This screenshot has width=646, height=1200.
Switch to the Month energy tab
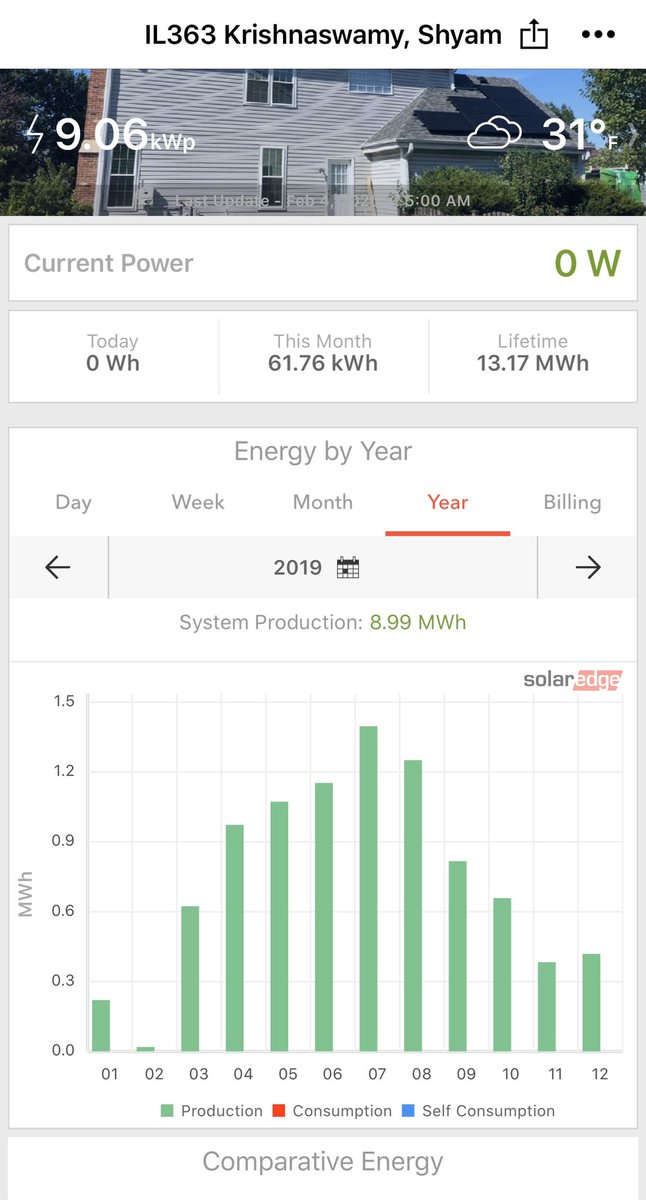[x=322, y=502]
